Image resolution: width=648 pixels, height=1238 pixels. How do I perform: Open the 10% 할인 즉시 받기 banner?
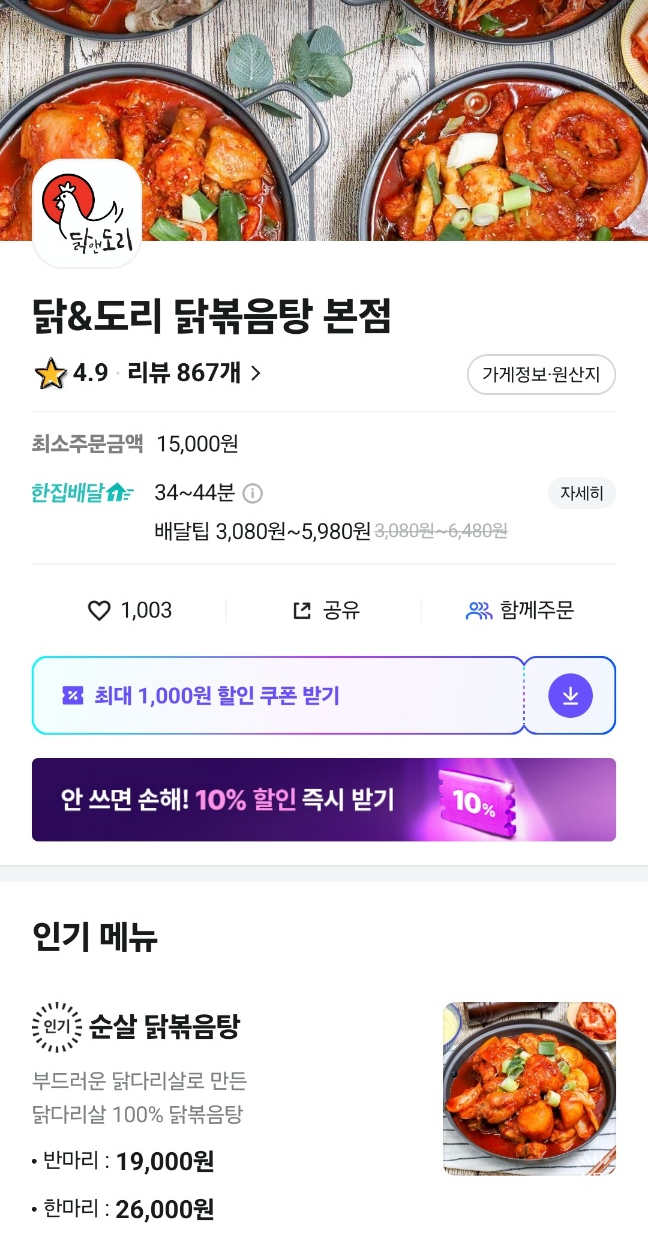coord(324,800)
